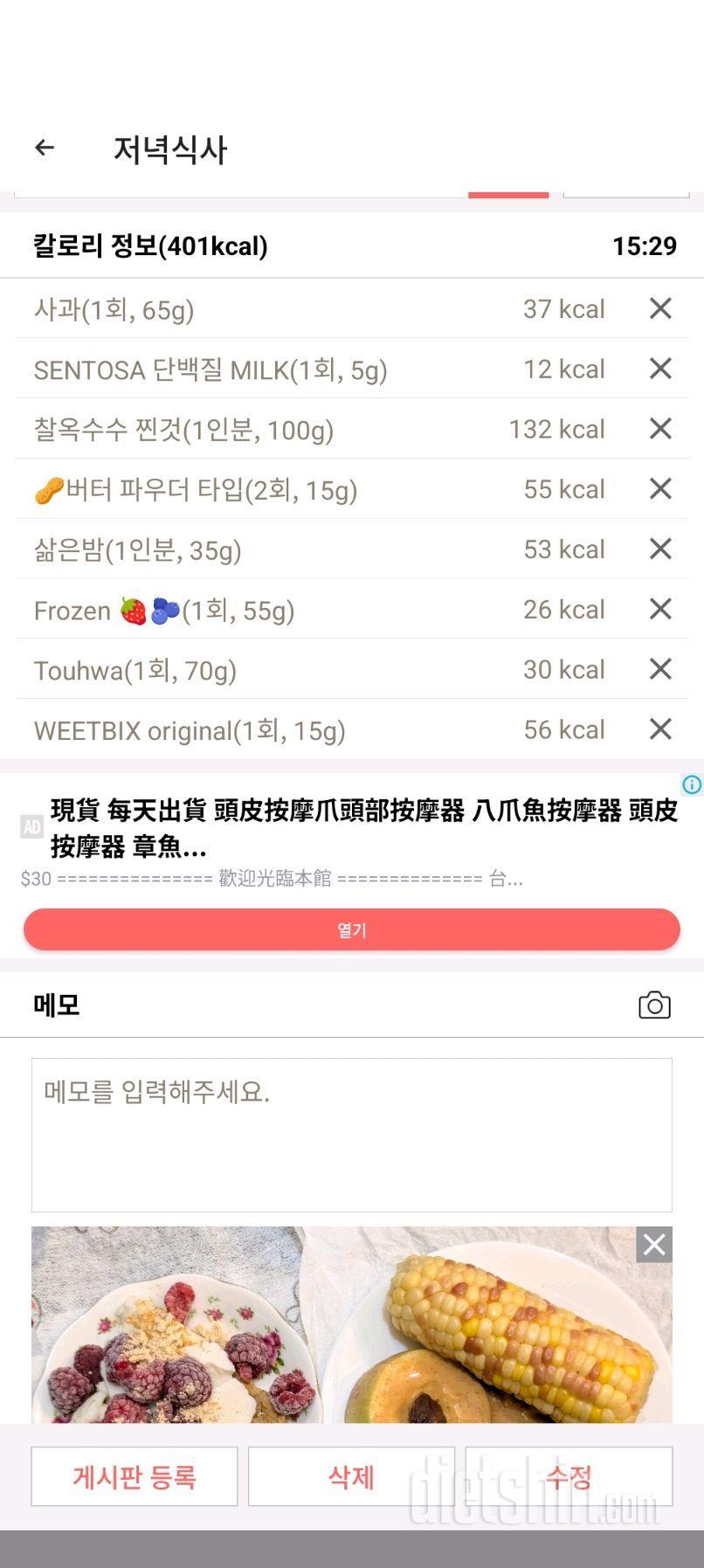Image resolution: width=704 pixels, height=1568 pixels.
Task: Delete the Frozen 🍓🫐 entry
Action: (660, 609)
